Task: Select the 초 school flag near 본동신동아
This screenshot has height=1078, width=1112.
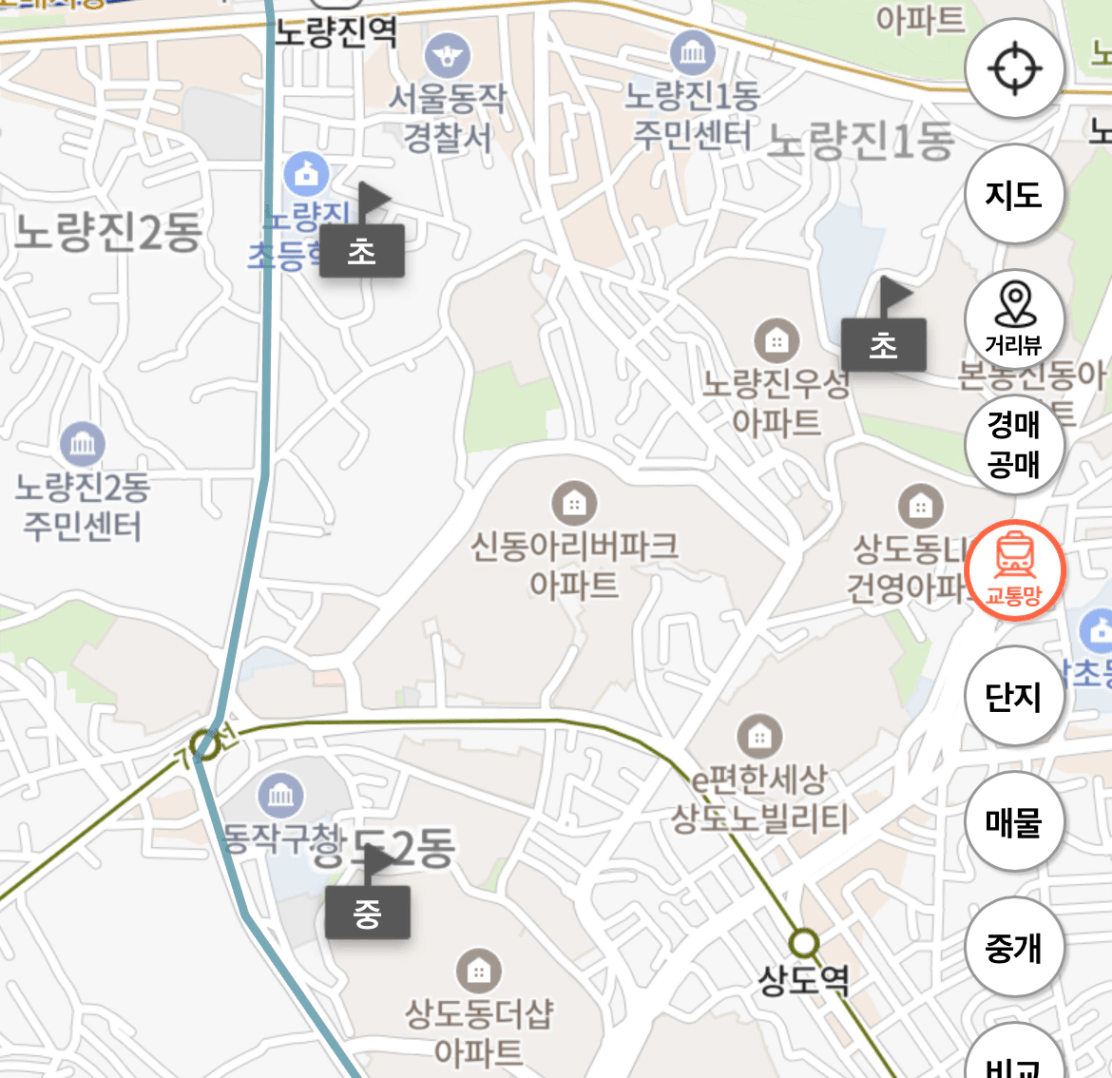Action: (883, 345)
